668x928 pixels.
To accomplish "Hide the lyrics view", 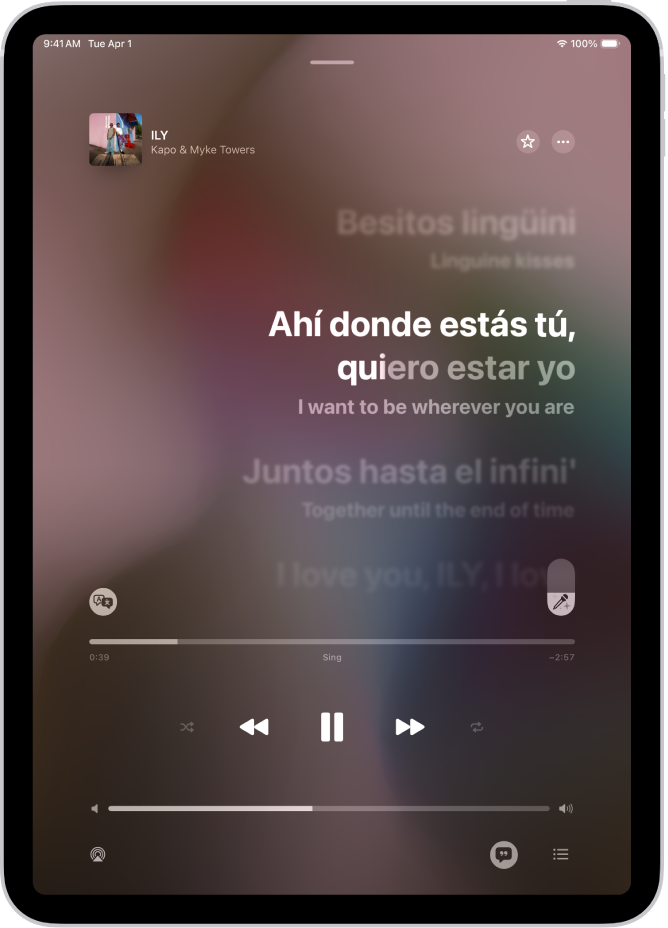I will tap(504, 854).
